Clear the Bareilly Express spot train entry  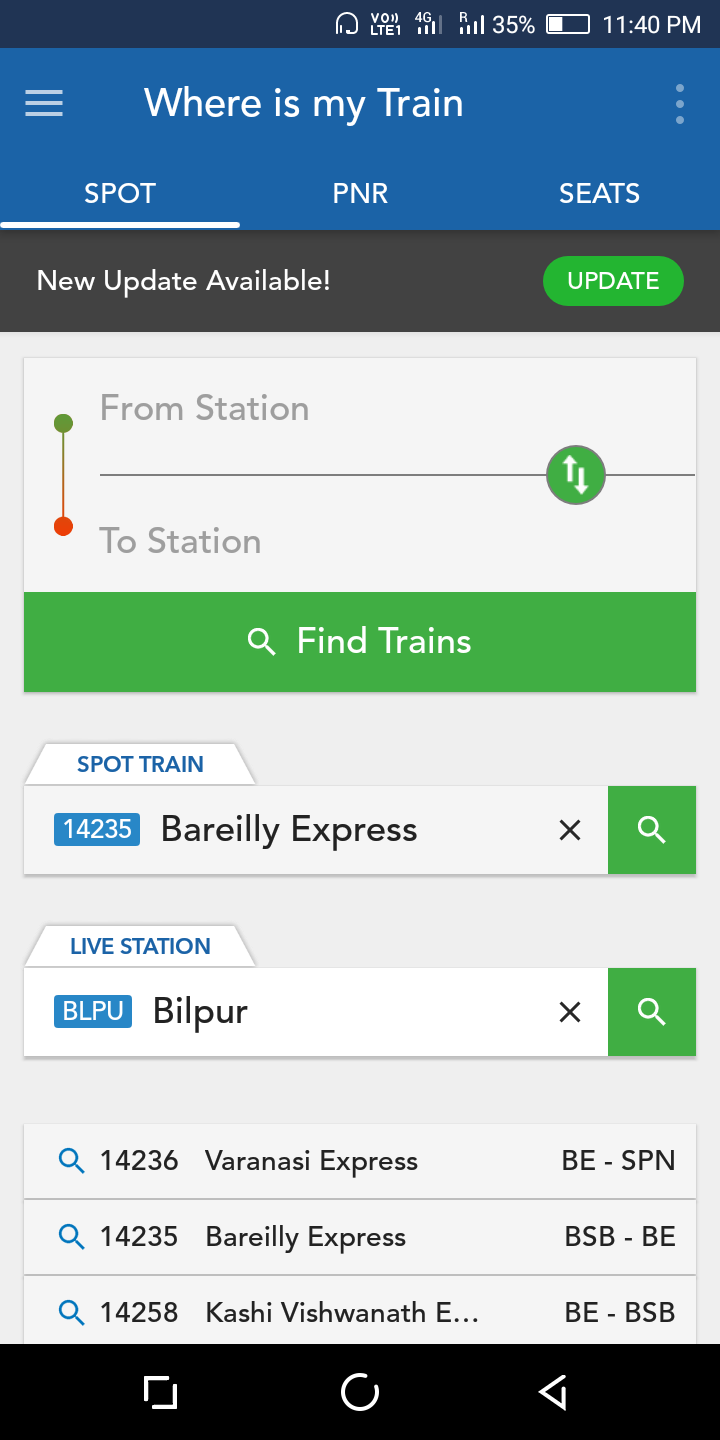(x=570, y=830)
